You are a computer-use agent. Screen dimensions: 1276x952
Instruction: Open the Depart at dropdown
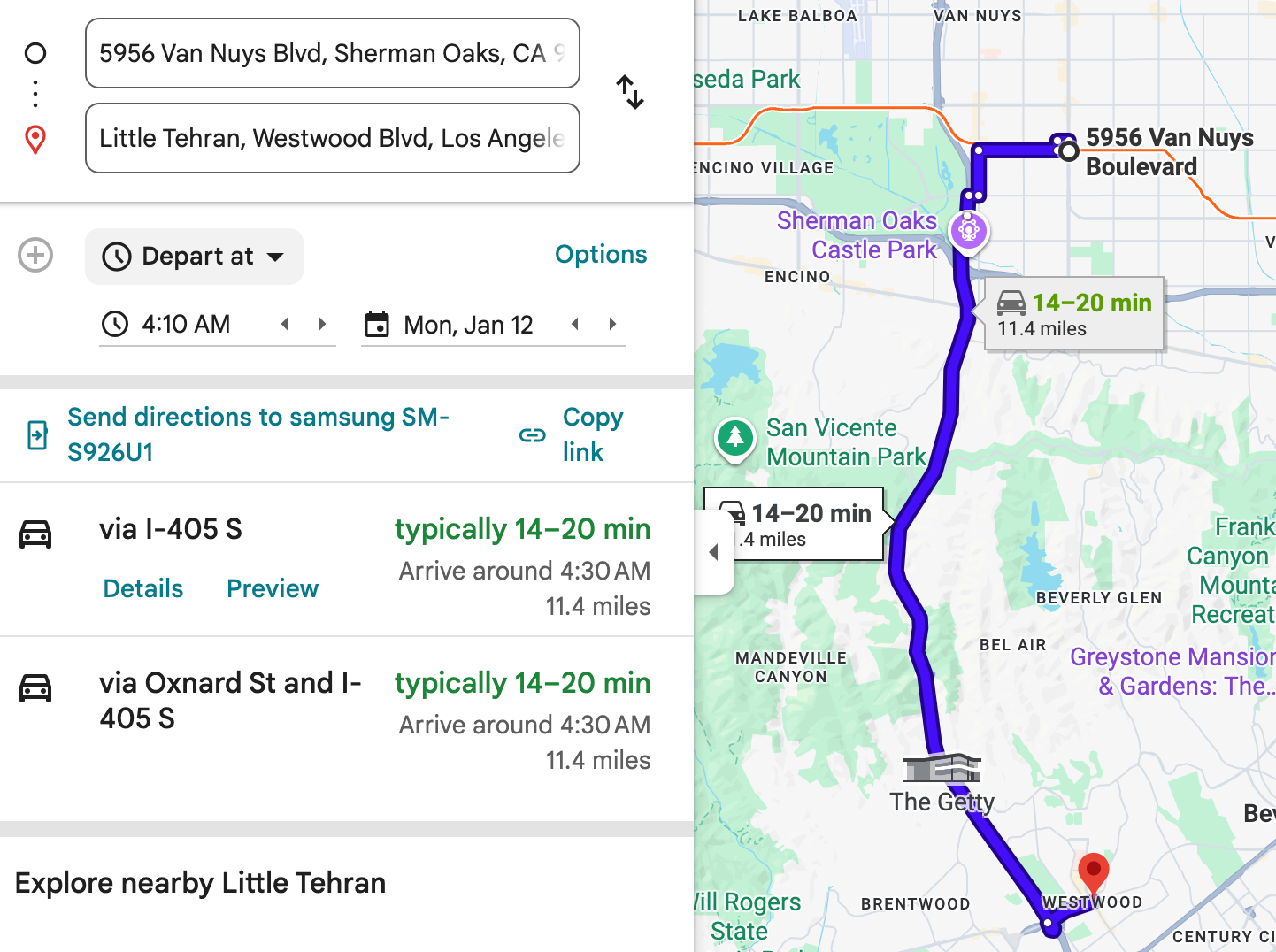(x=195, y=257)
